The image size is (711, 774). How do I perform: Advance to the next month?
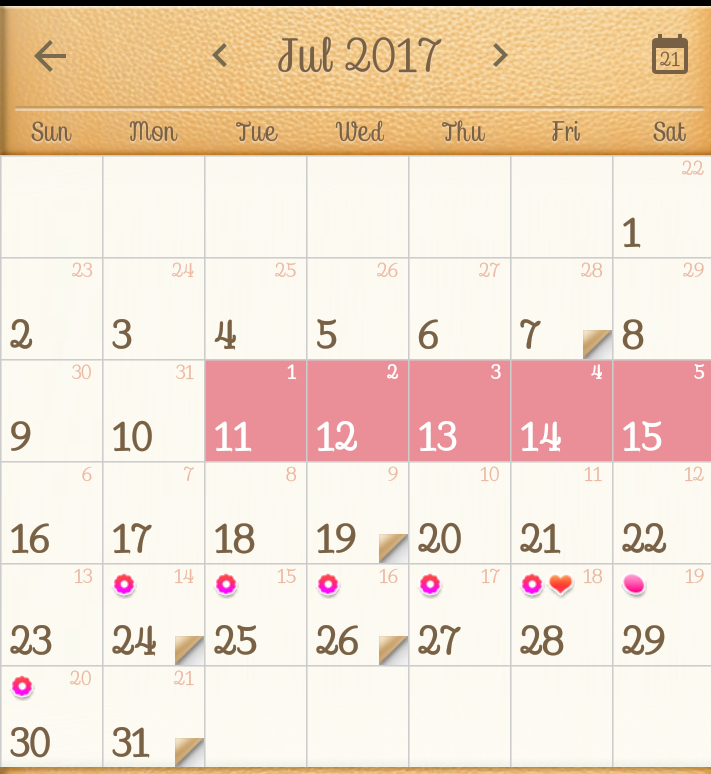coord(500,55)
